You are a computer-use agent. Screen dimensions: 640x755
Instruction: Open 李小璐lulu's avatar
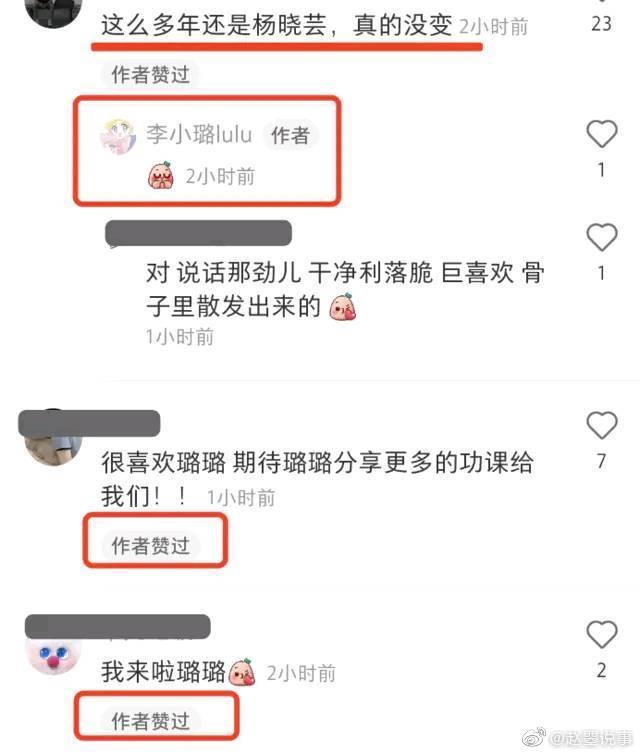118,135
